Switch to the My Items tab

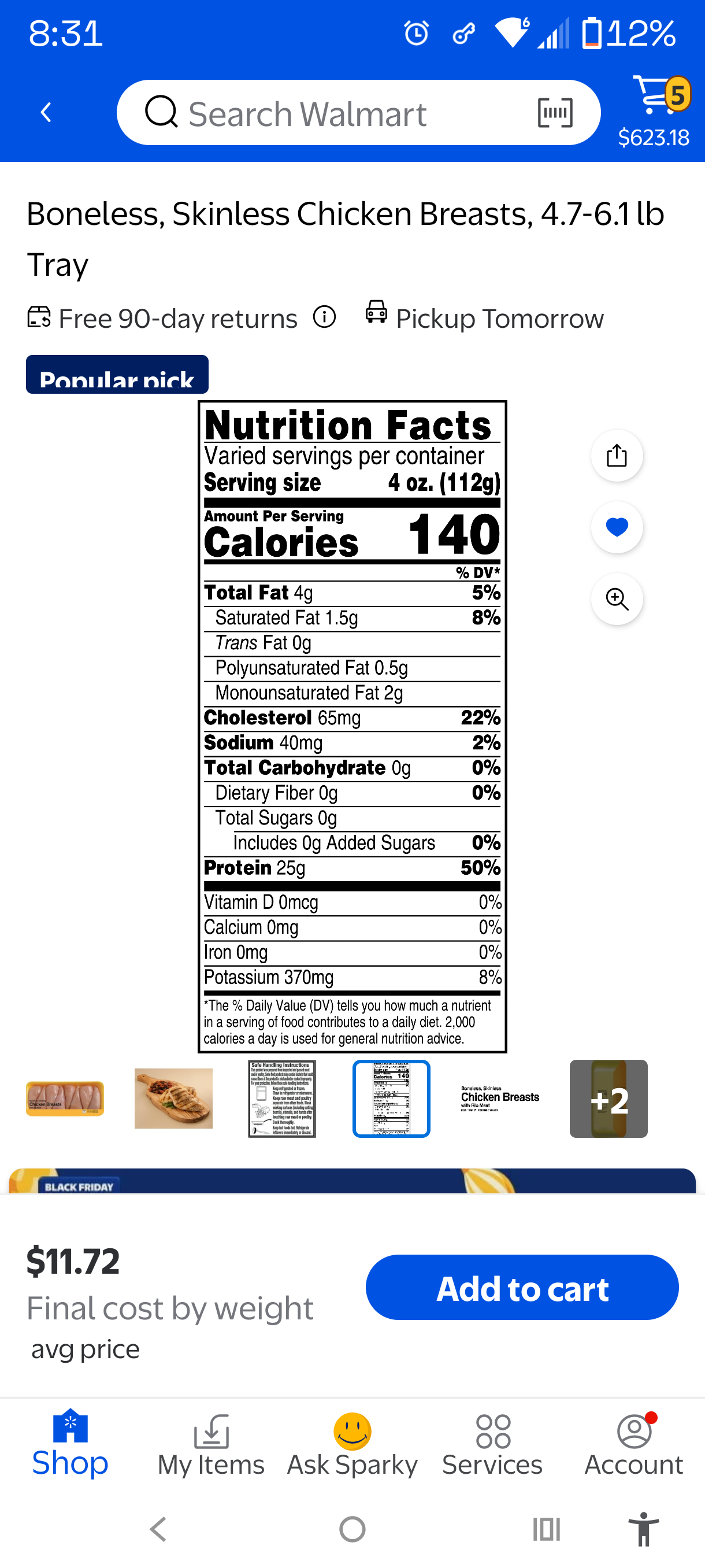(x=211, y=1445)
